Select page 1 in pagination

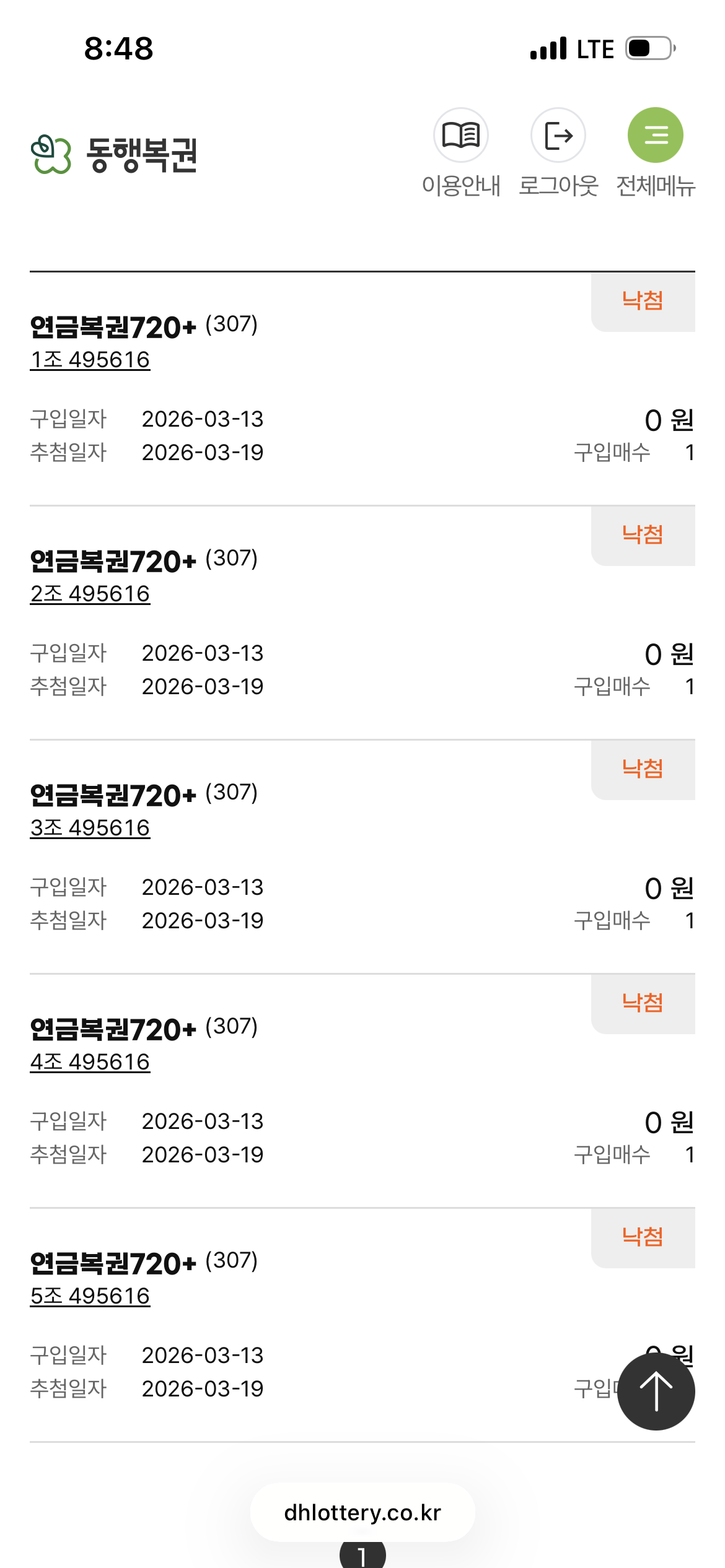[x=362, y=1557]
